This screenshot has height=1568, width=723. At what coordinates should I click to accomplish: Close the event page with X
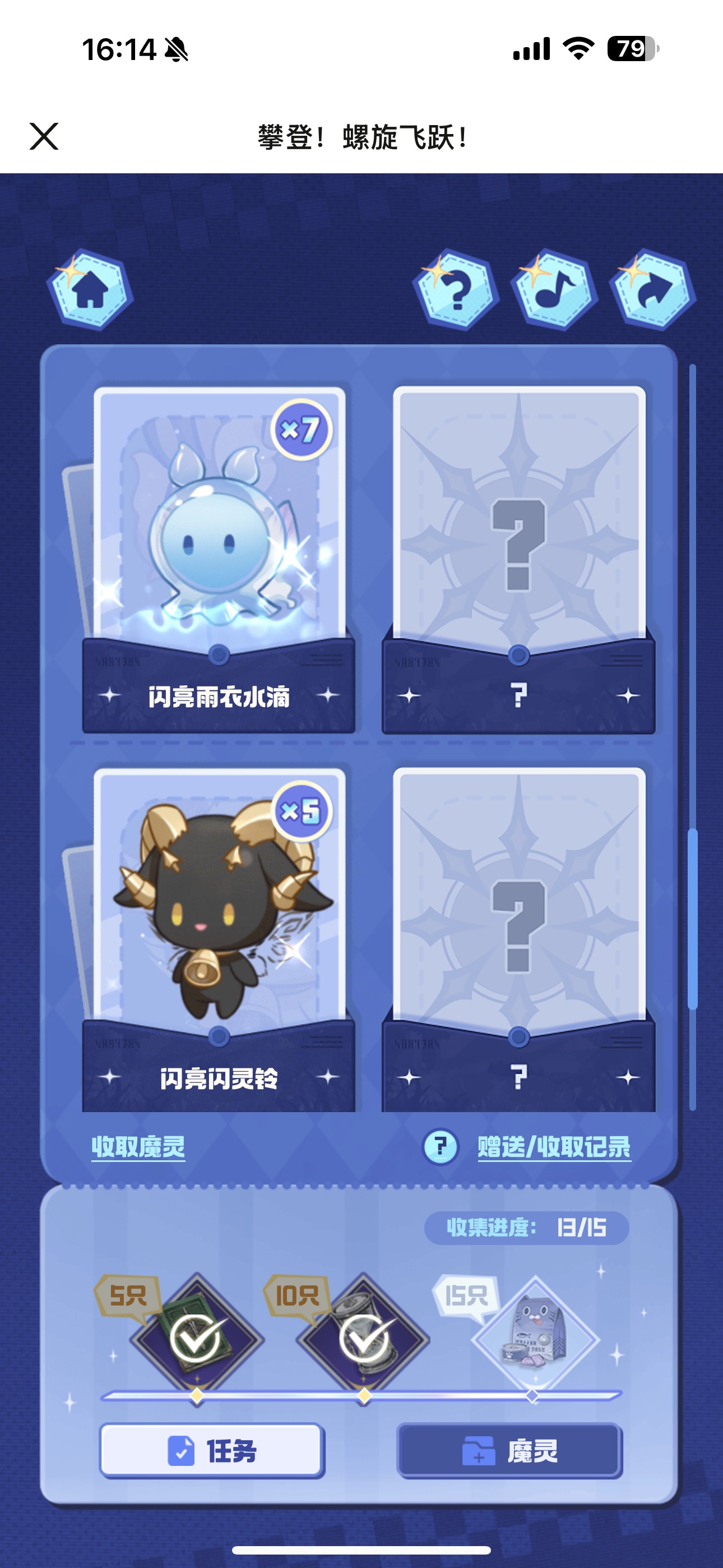44,136
